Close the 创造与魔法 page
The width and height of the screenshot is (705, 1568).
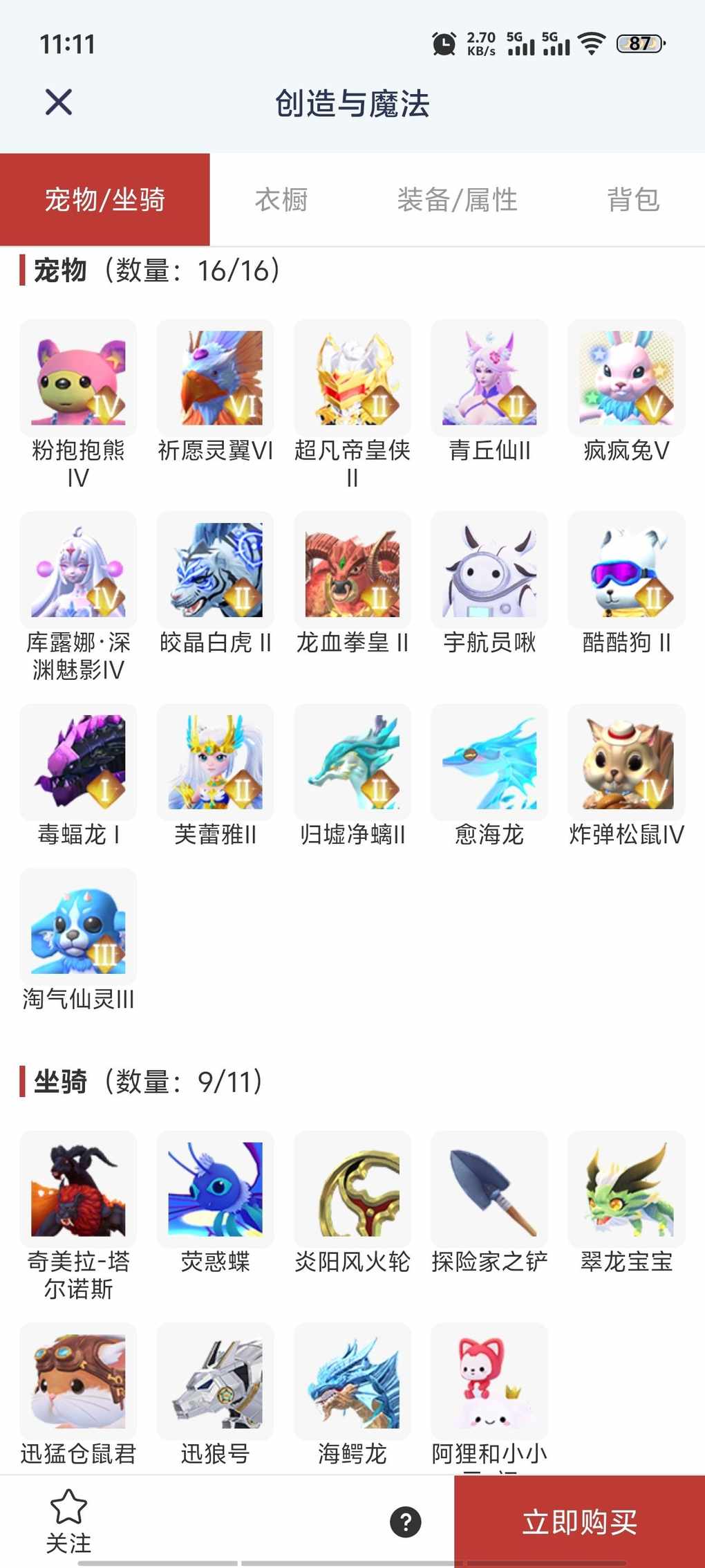(x=59, y=102)
